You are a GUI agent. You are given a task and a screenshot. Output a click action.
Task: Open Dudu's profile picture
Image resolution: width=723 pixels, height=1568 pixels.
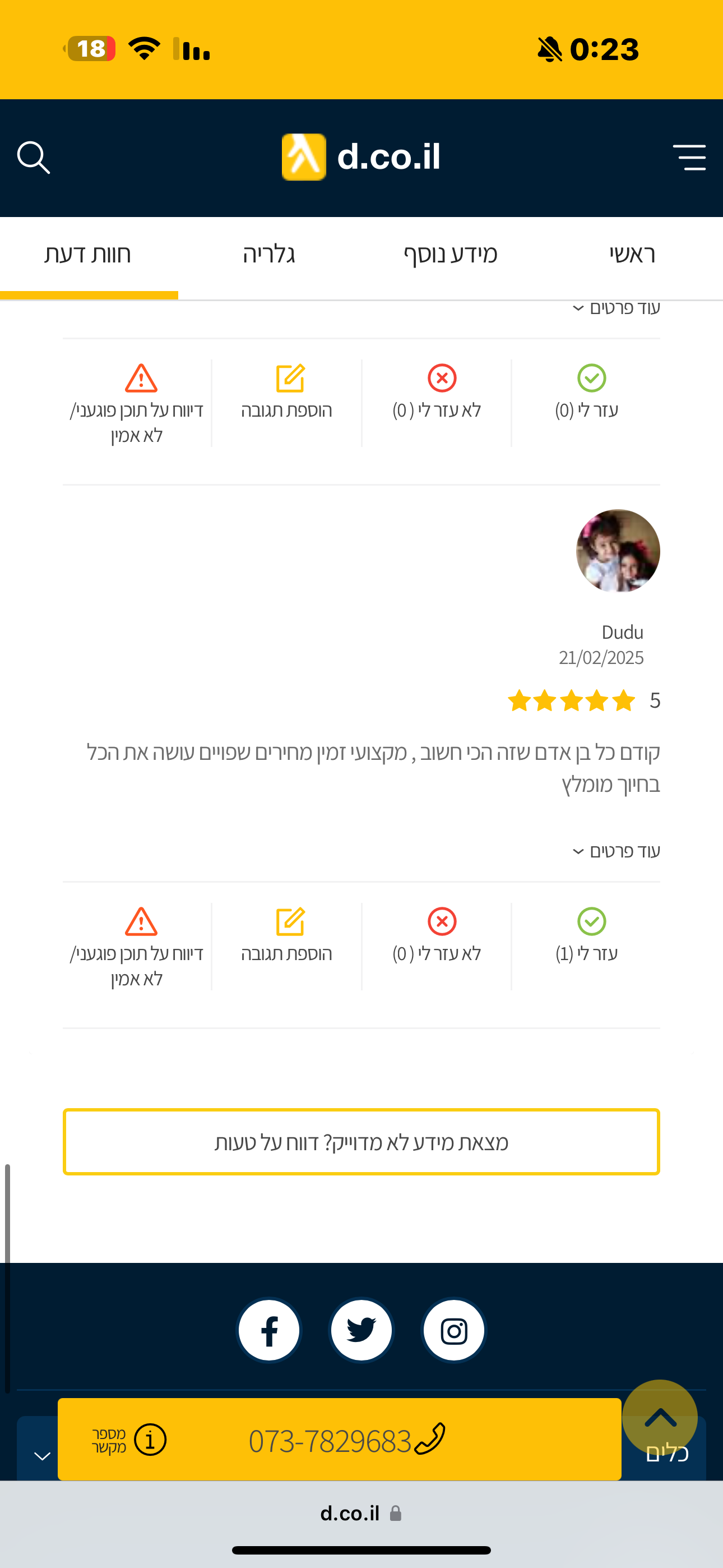pos(618,551)
